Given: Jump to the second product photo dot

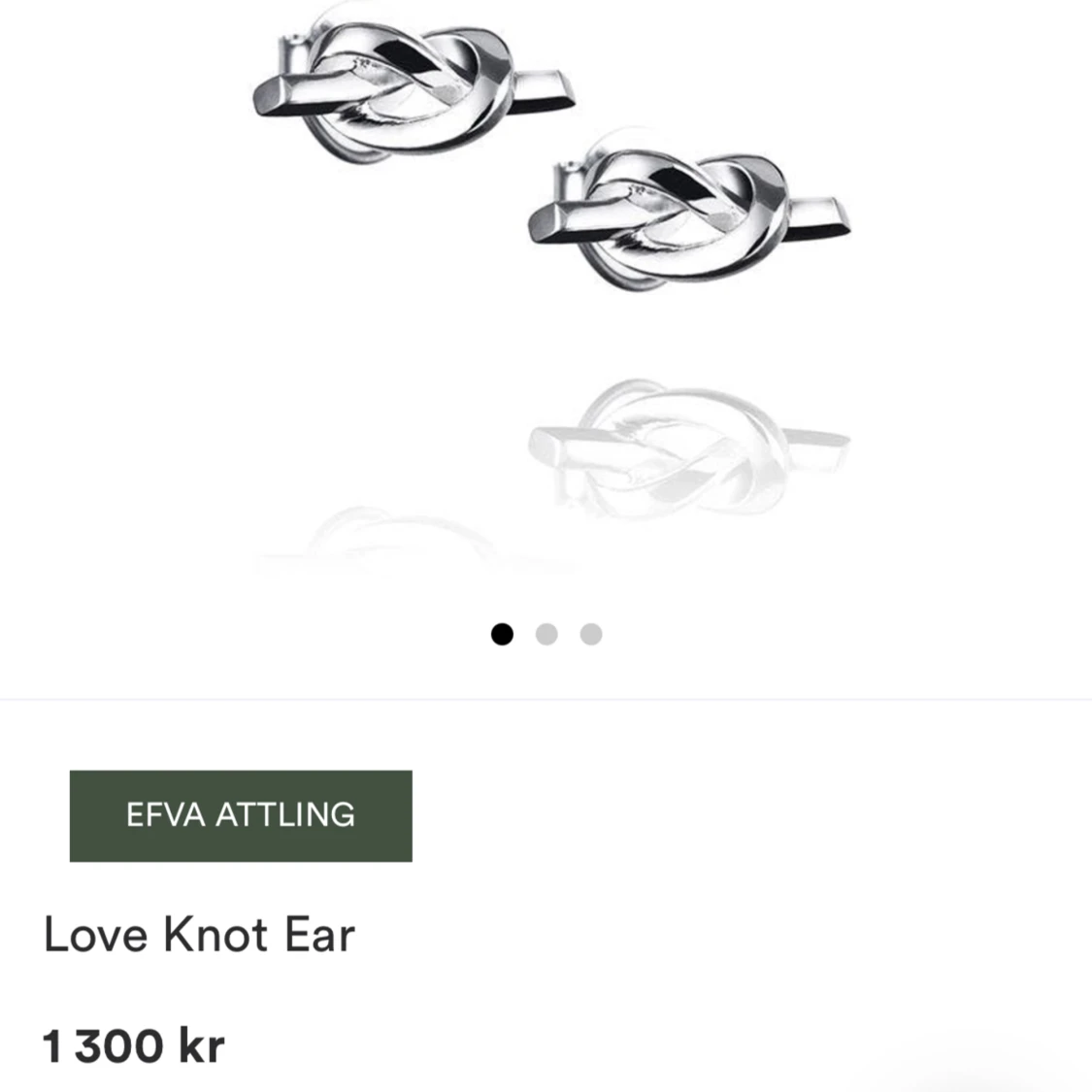Looking at the screenshot, I should point(546,635).
